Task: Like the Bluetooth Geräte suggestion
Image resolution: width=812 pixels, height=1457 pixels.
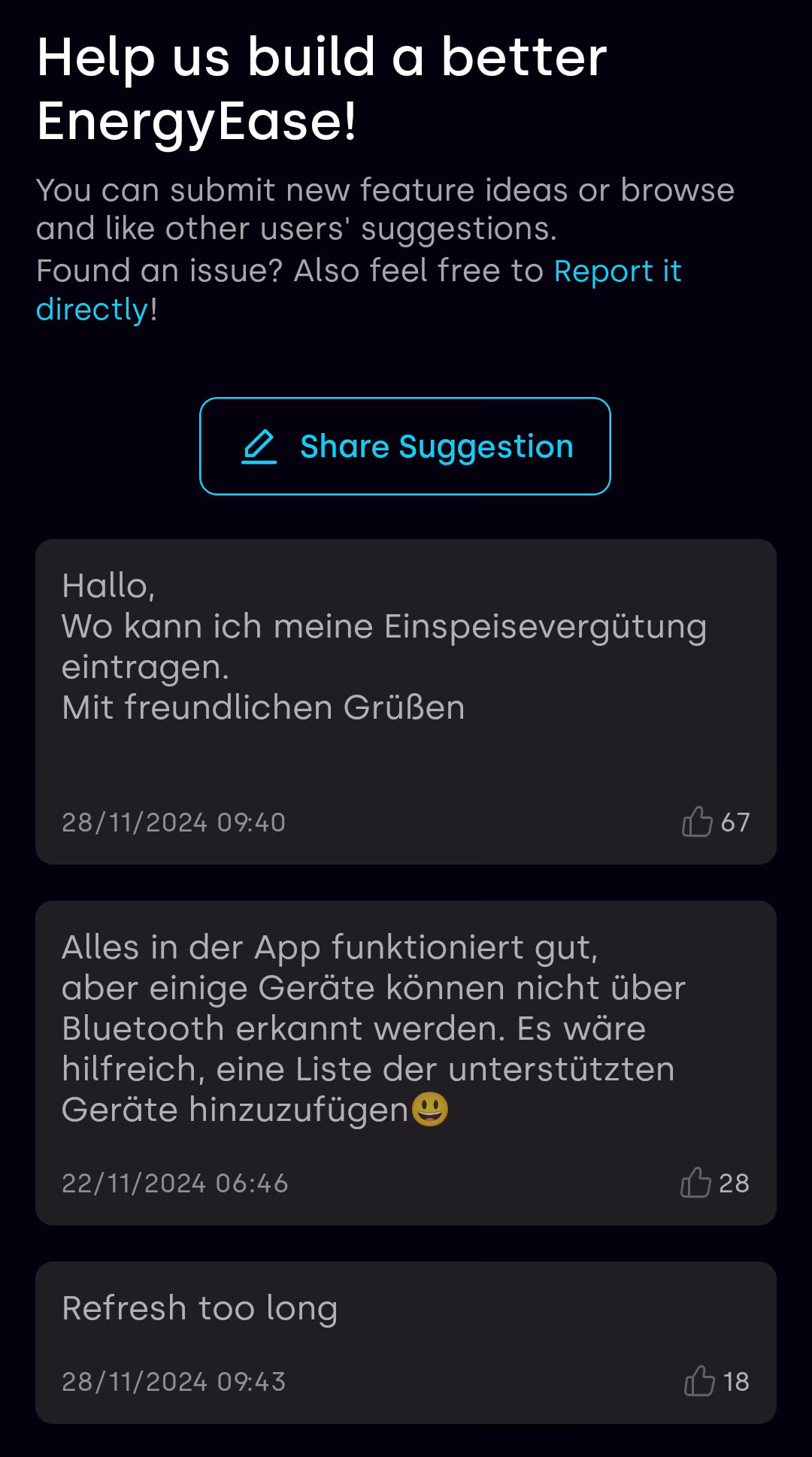Action: coord(695,1183)
